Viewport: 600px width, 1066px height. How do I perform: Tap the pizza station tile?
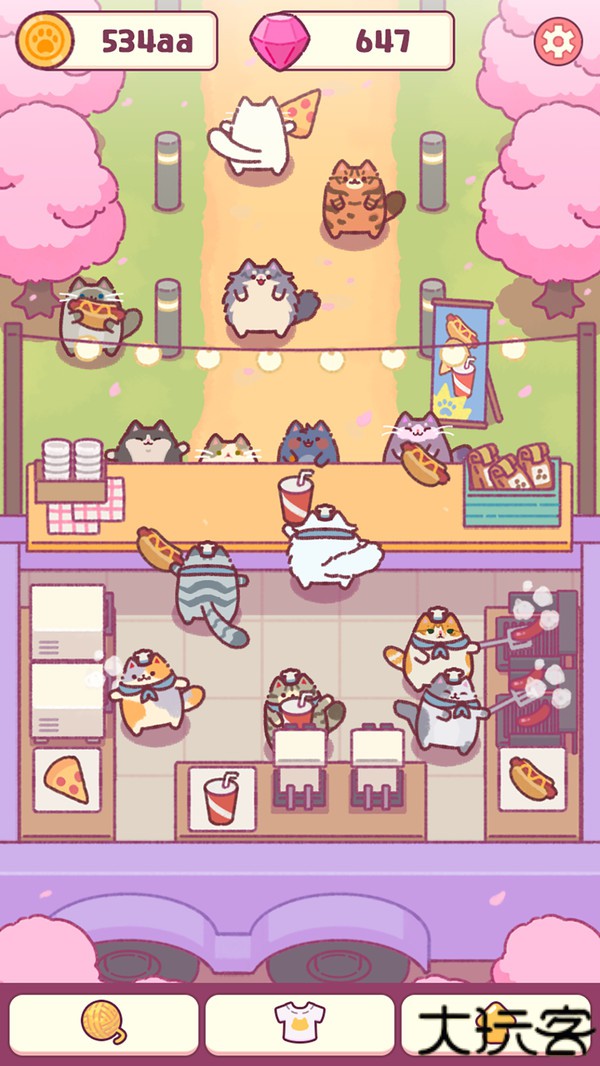[x=67, y=780]
